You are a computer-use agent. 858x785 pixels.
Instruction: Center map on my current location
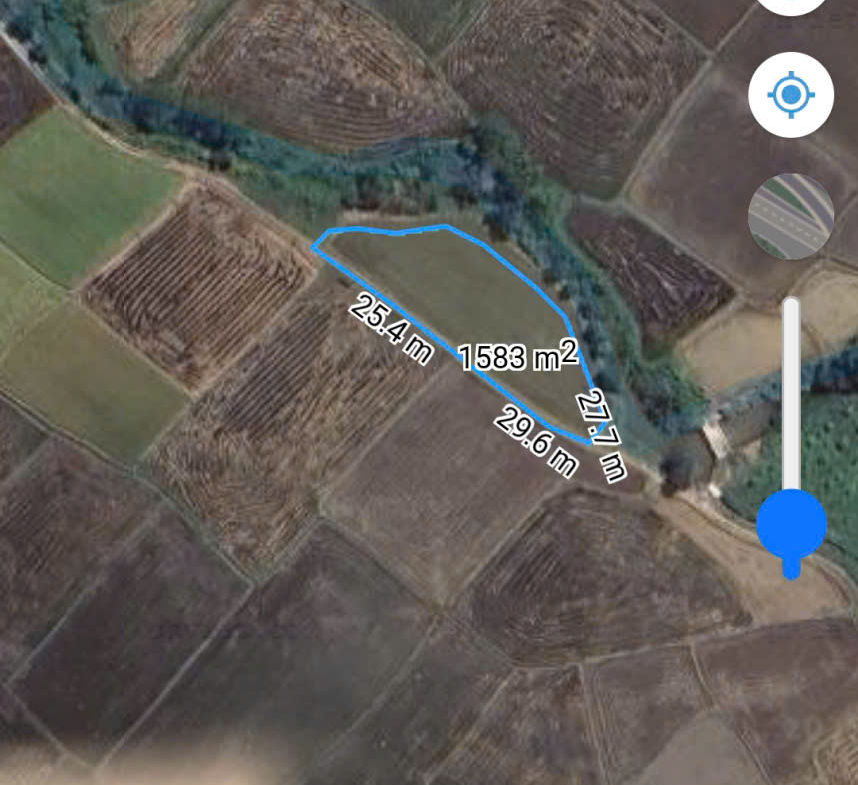pos(791,95)
